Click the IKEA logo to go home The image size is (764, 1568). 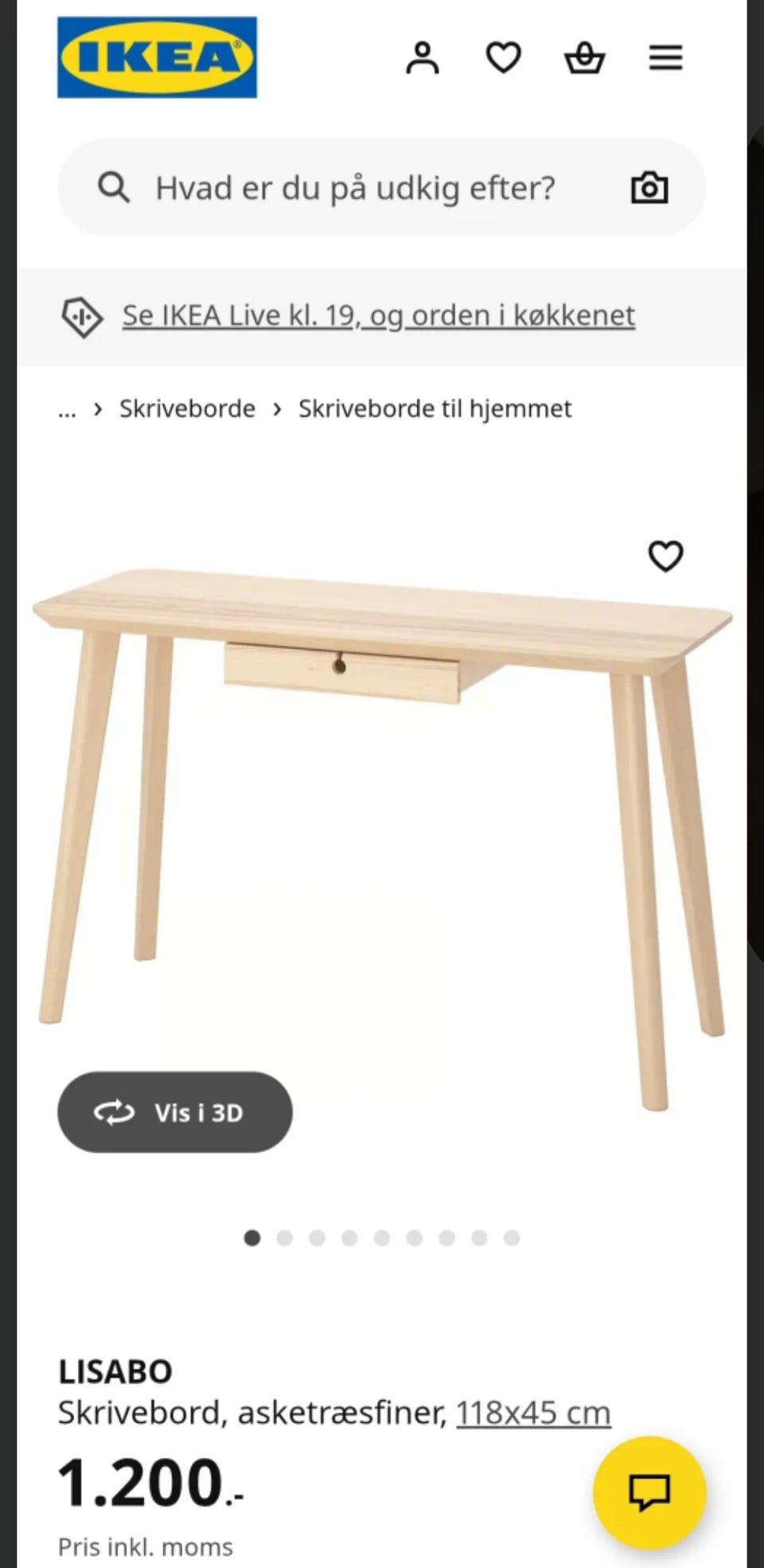[x=156, y=58]
